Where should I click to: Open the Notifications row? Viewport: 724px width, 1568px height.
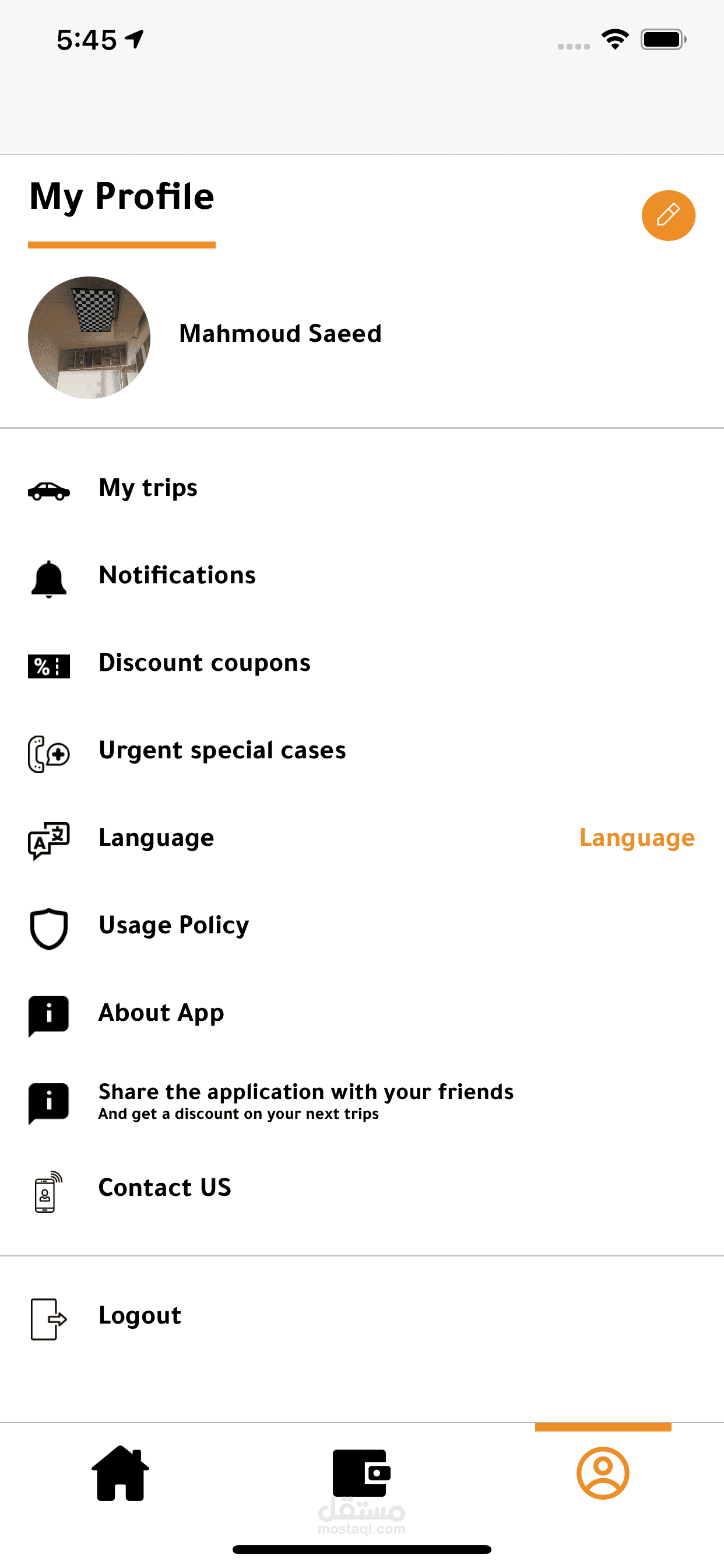click(x=177, y=576)
